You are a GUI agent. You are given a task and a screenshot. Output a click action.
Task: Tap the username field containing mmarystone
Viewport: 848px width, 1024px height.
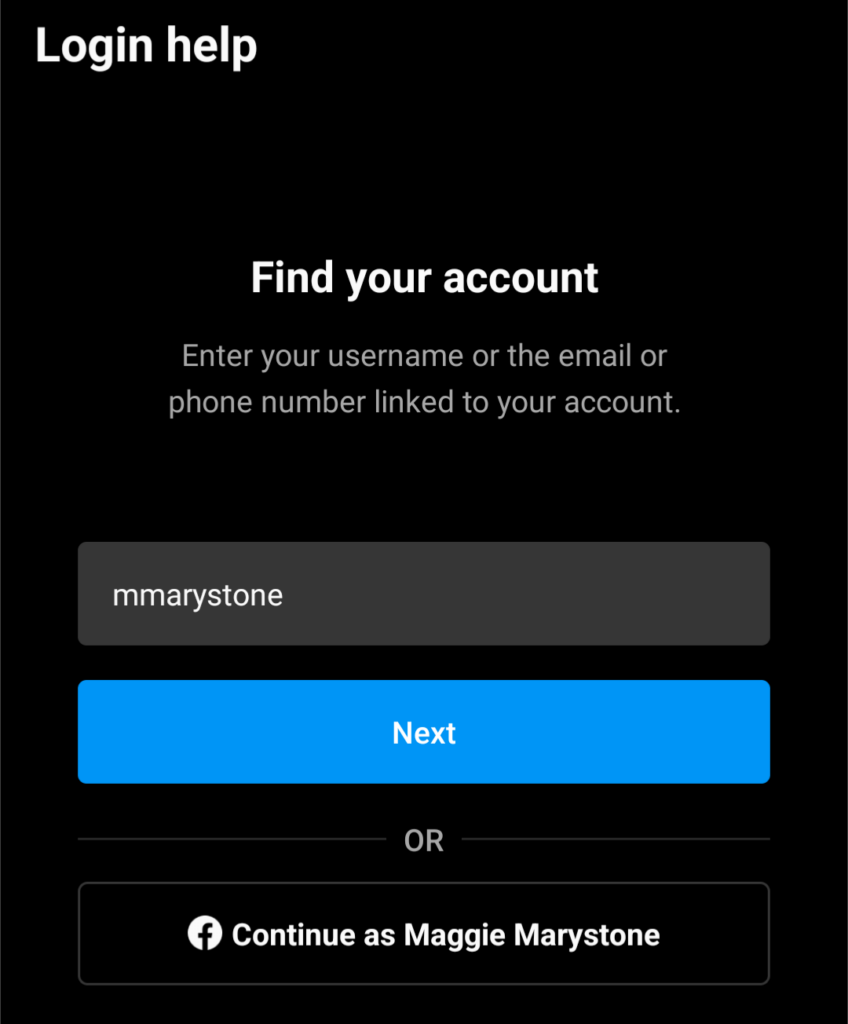pyautogui.click(x=424, y=595)
